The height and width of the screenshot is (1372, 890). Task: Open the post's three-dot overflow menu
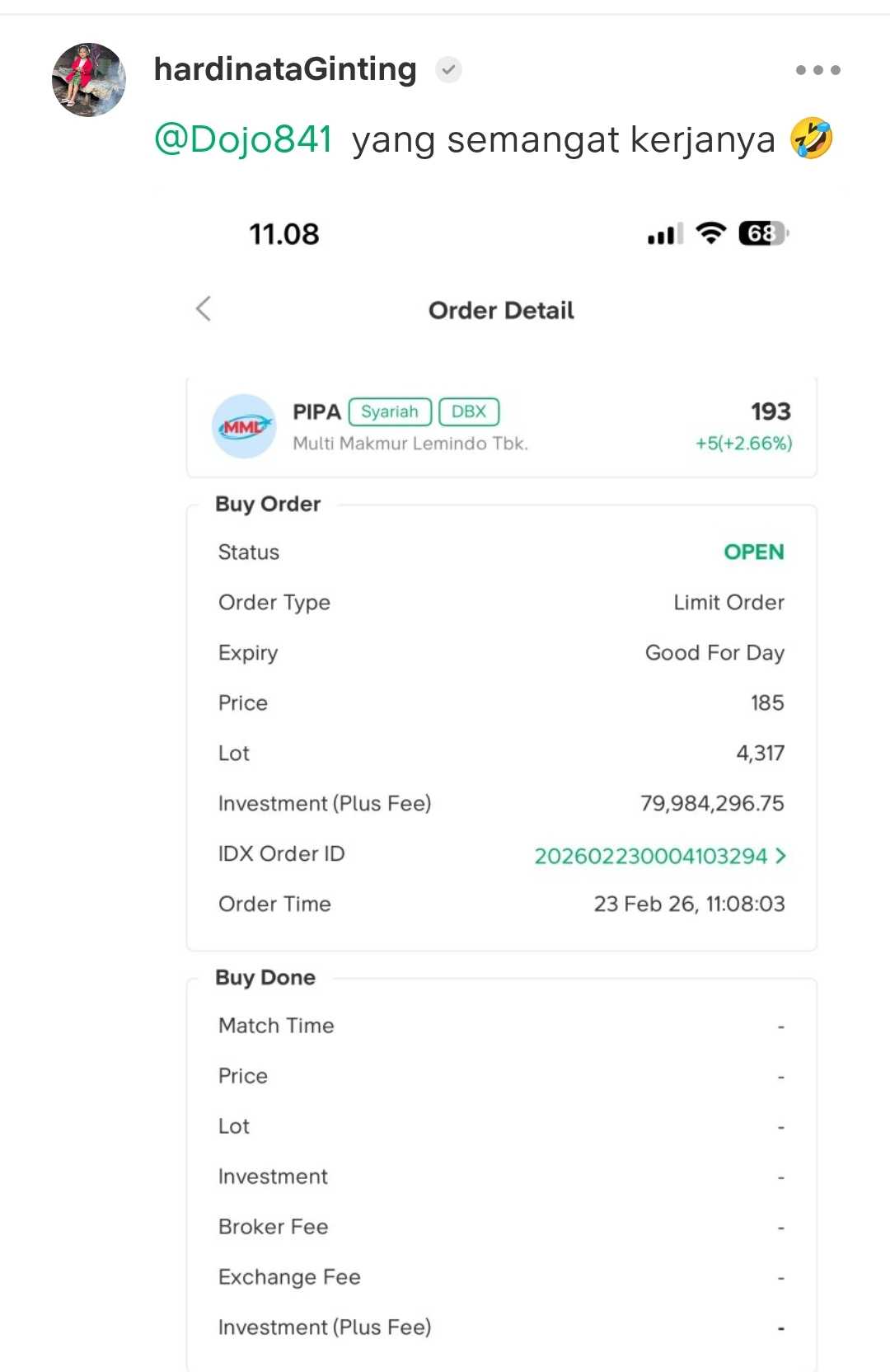(817, 70)
